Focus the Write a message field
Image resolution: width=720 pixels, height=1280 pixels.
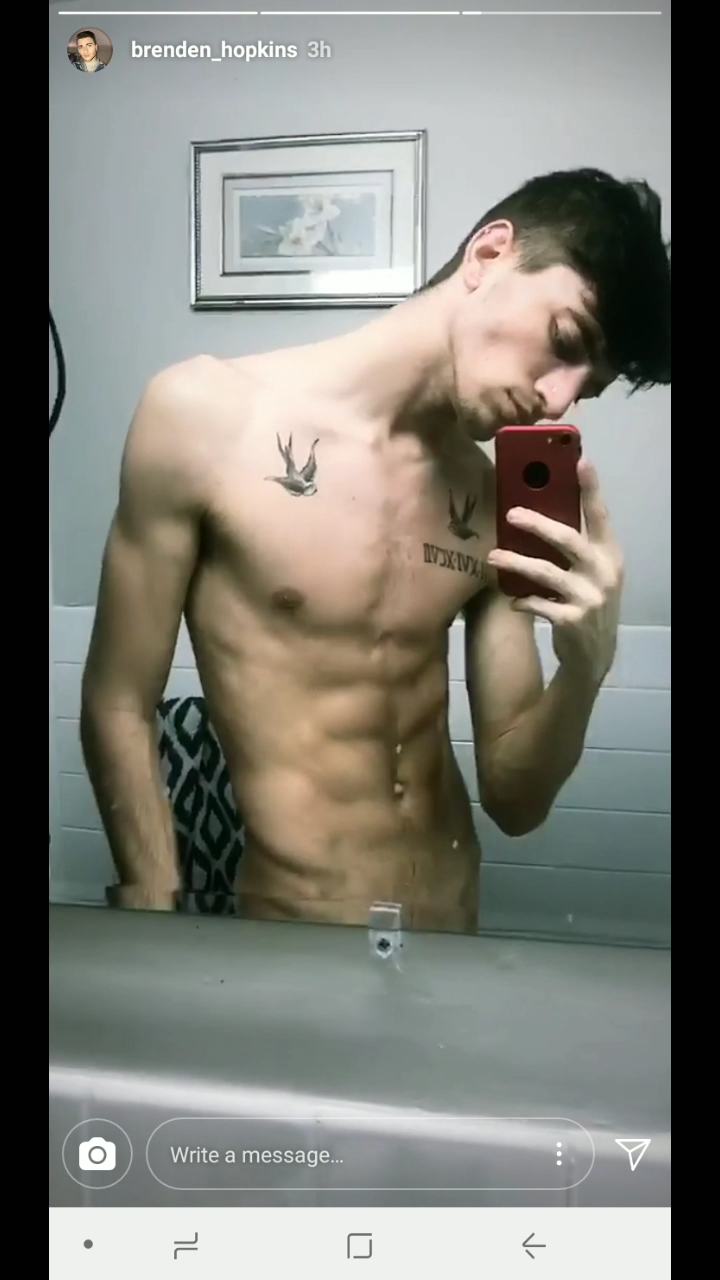click(x=340, y=1155)
